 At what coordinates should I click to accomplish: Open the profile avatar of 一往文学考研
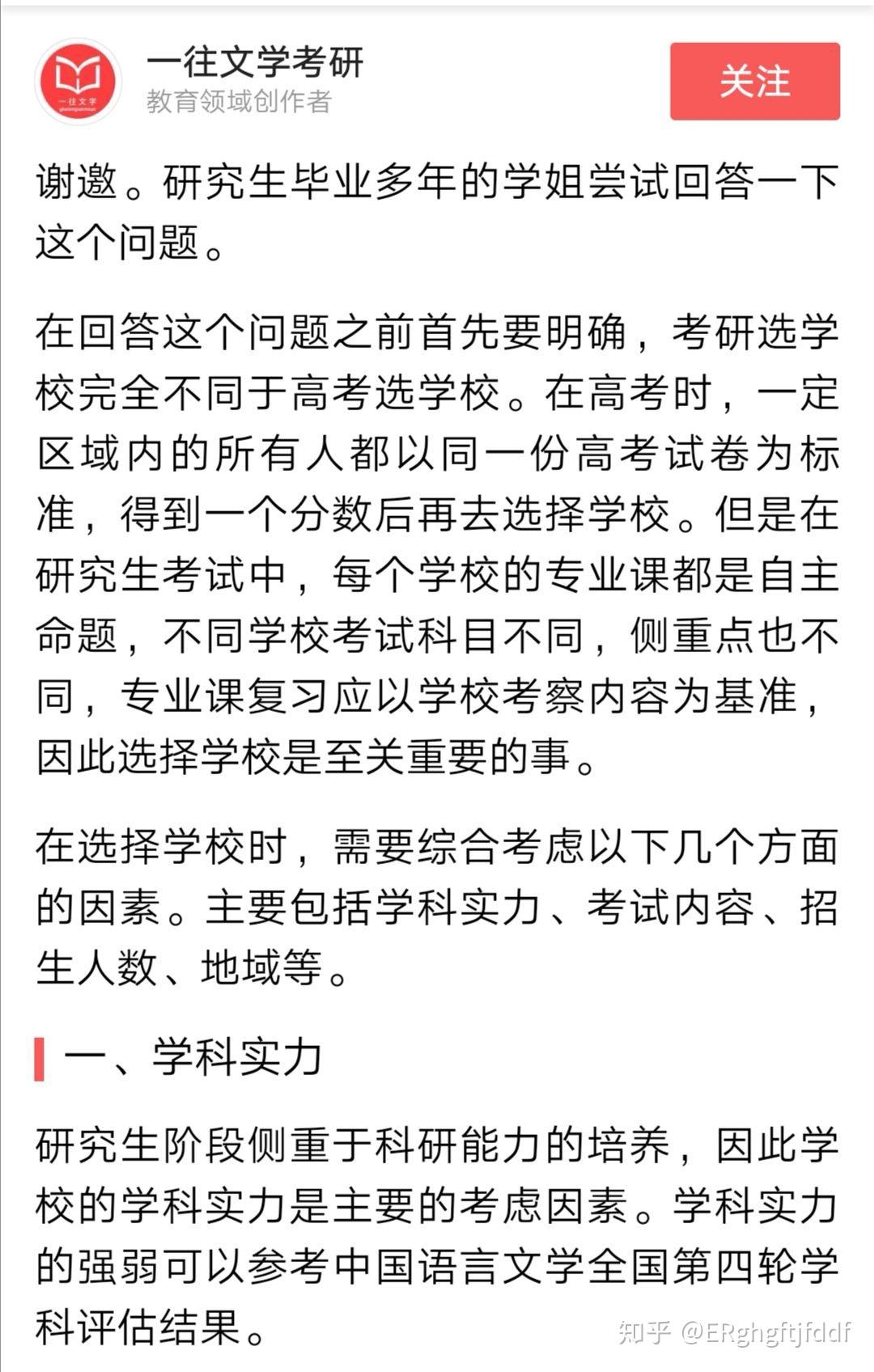pos(78,81)
